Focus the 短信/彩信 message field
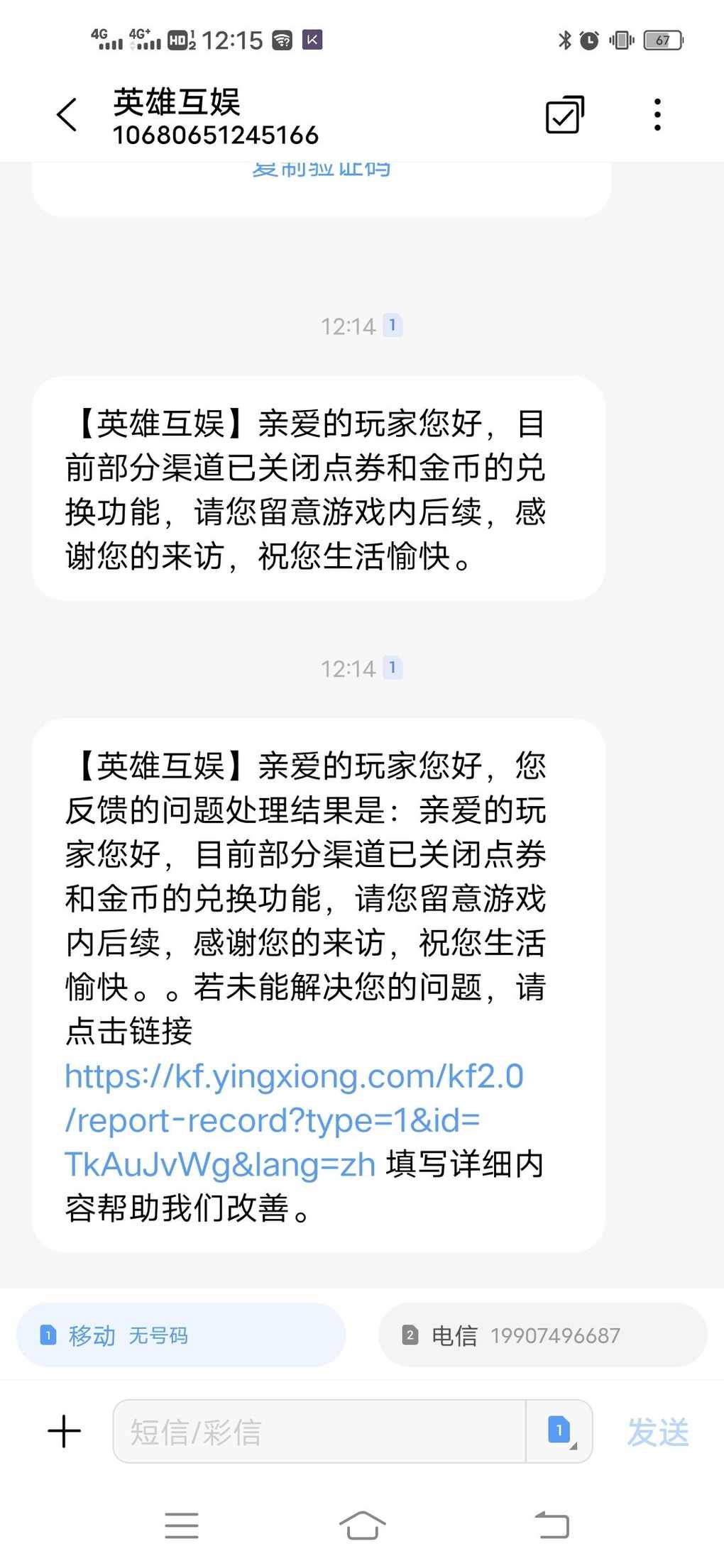Screen dimensions: 724x1568 (319, 1431)
